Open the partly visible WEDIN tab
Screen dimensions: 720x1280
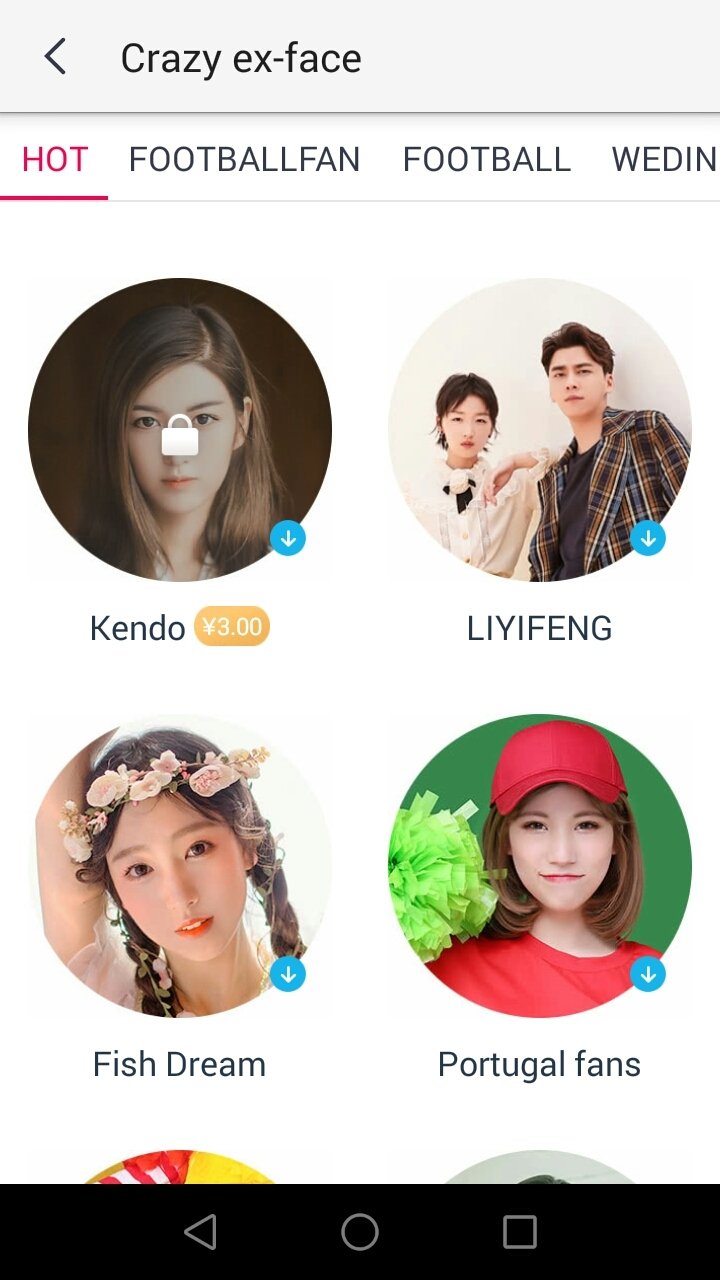pos(664,159)
